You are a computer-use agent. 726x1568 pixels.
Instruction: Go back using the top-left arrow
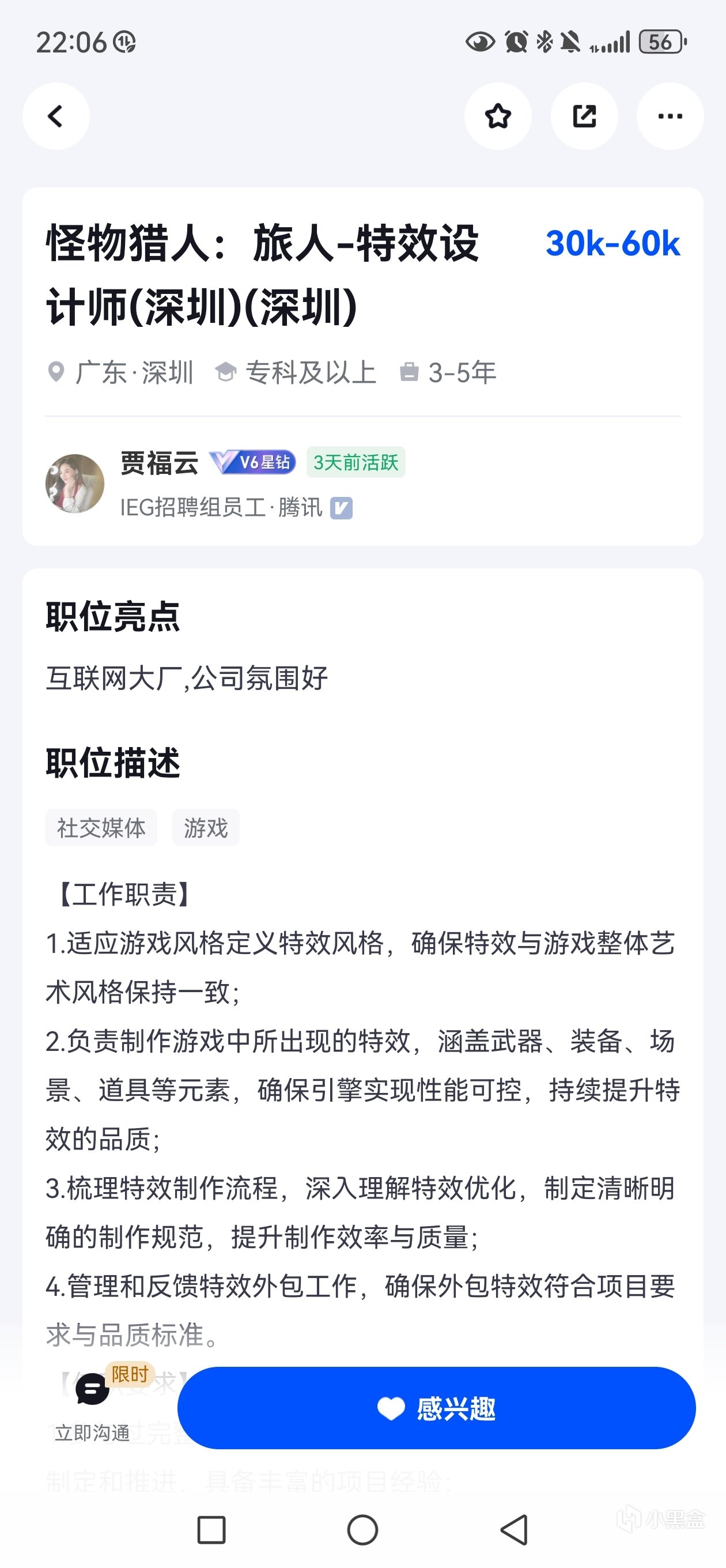click(56, 116)
